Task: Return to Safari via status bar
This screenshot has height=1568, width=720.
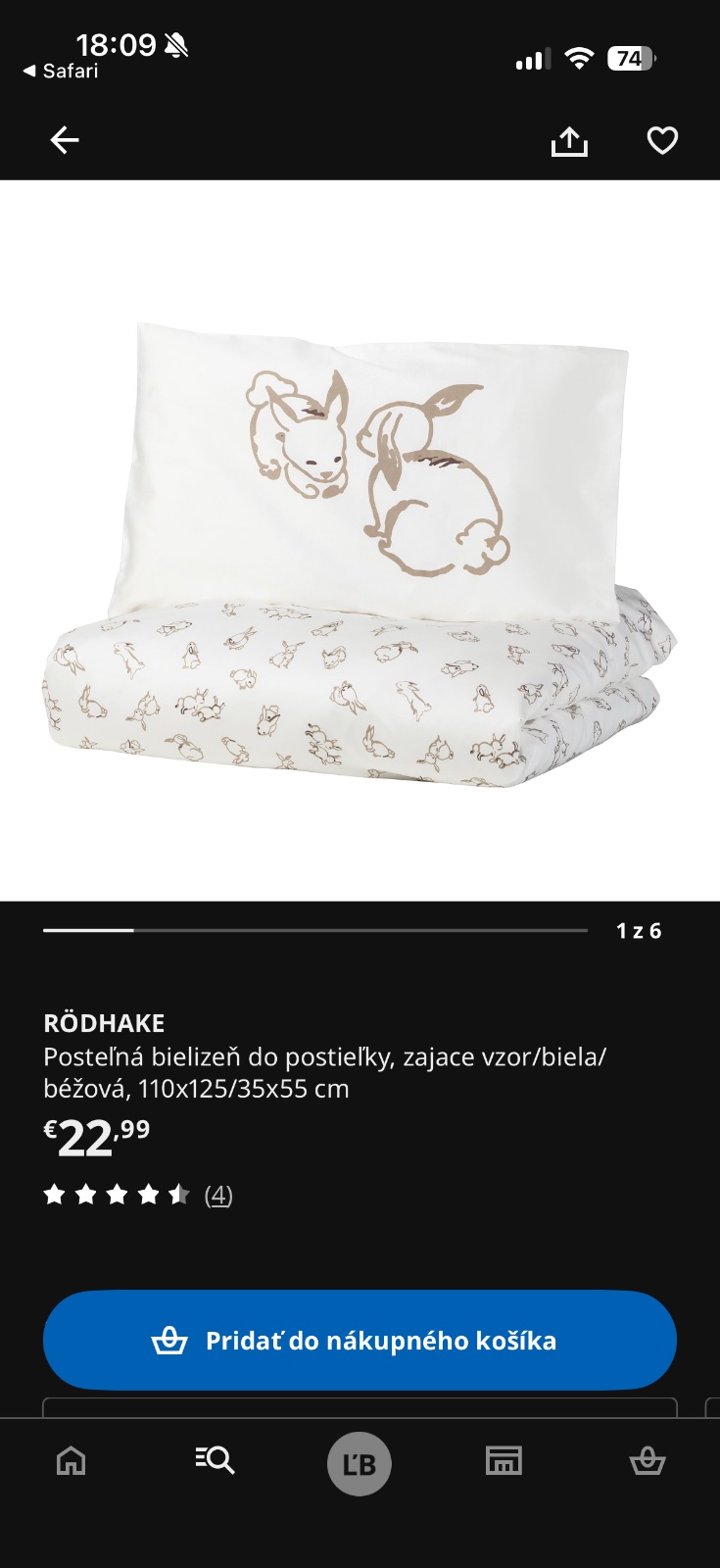Action: (x=61, y=72)
